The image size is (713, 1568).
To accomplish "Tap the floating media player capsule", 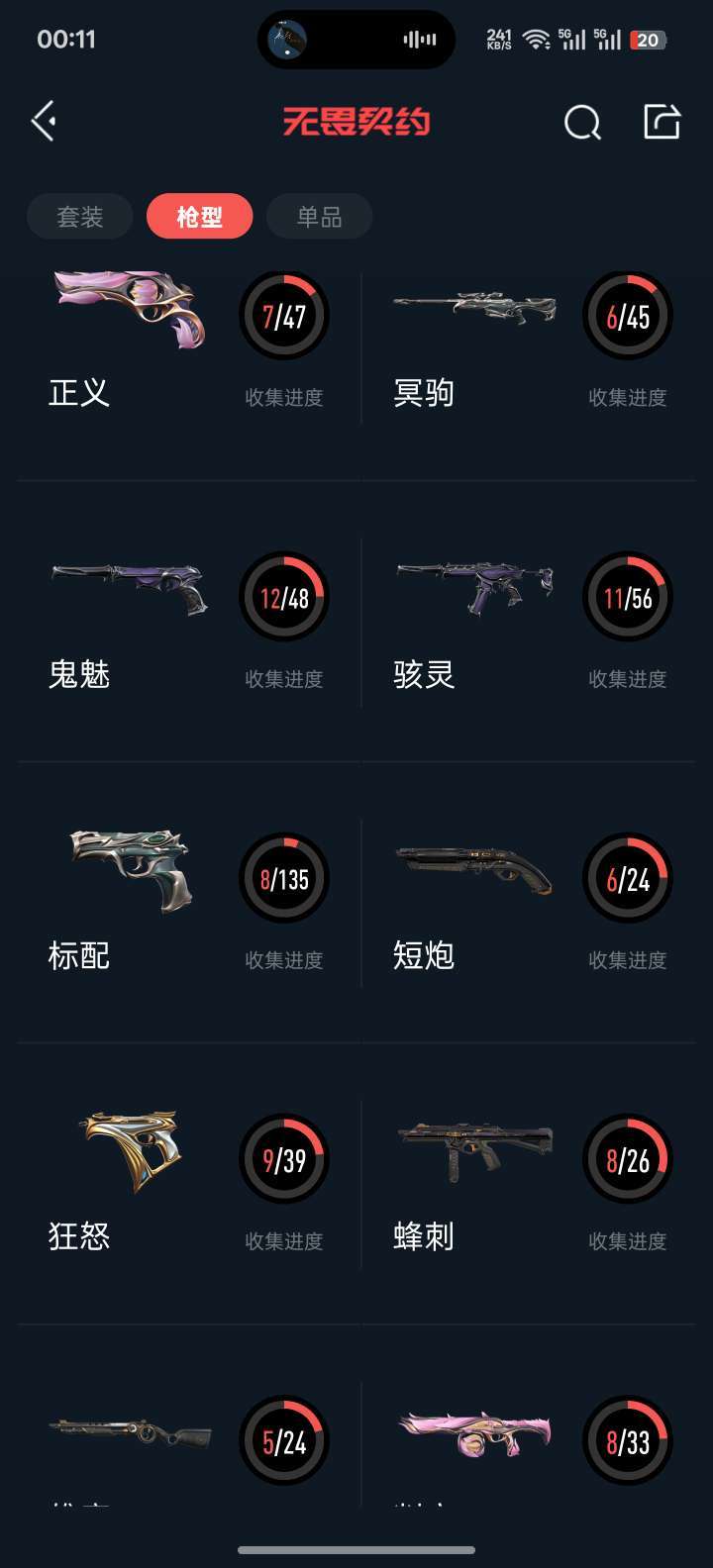I will (356, 40).
